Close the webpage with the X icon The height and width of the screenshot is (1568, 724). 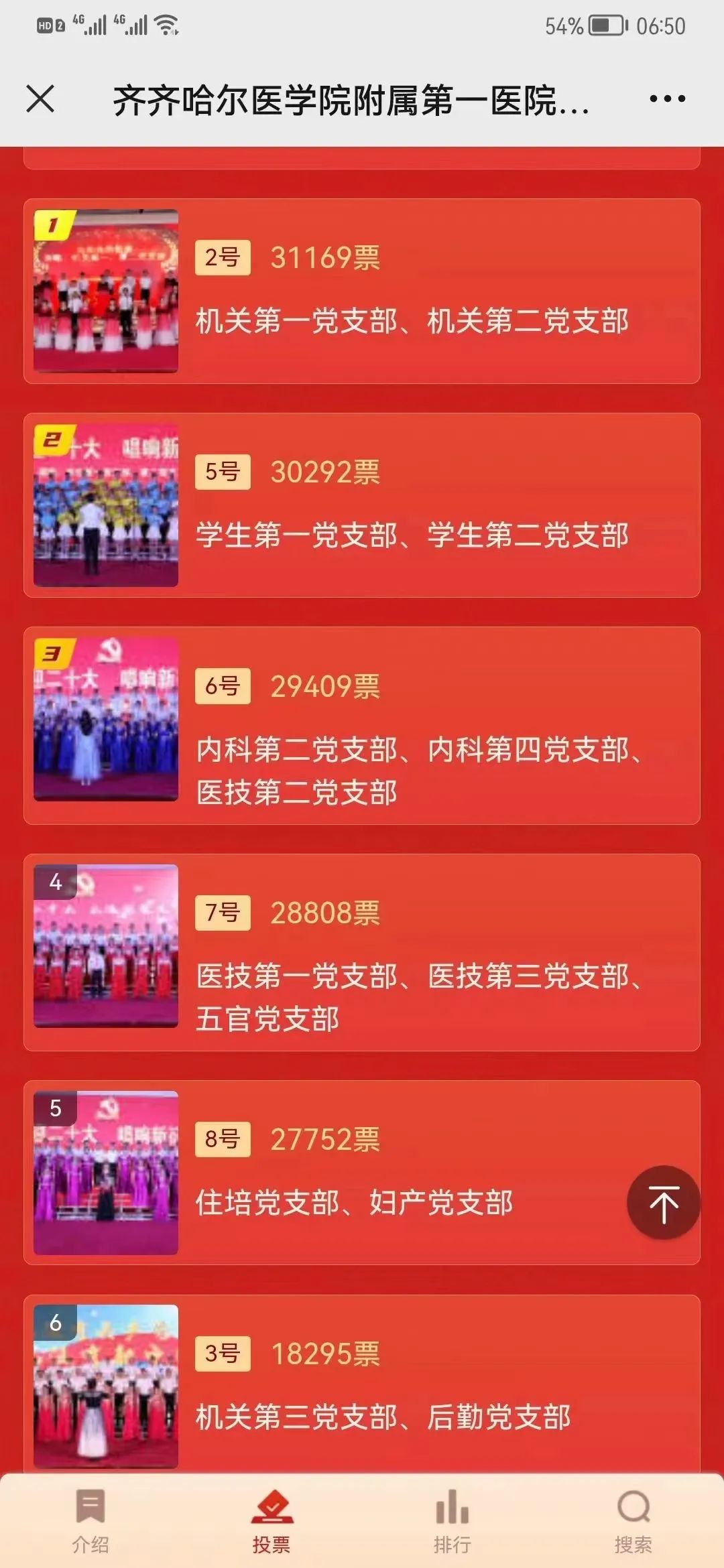pyautogui.click(x=40, y=99)
